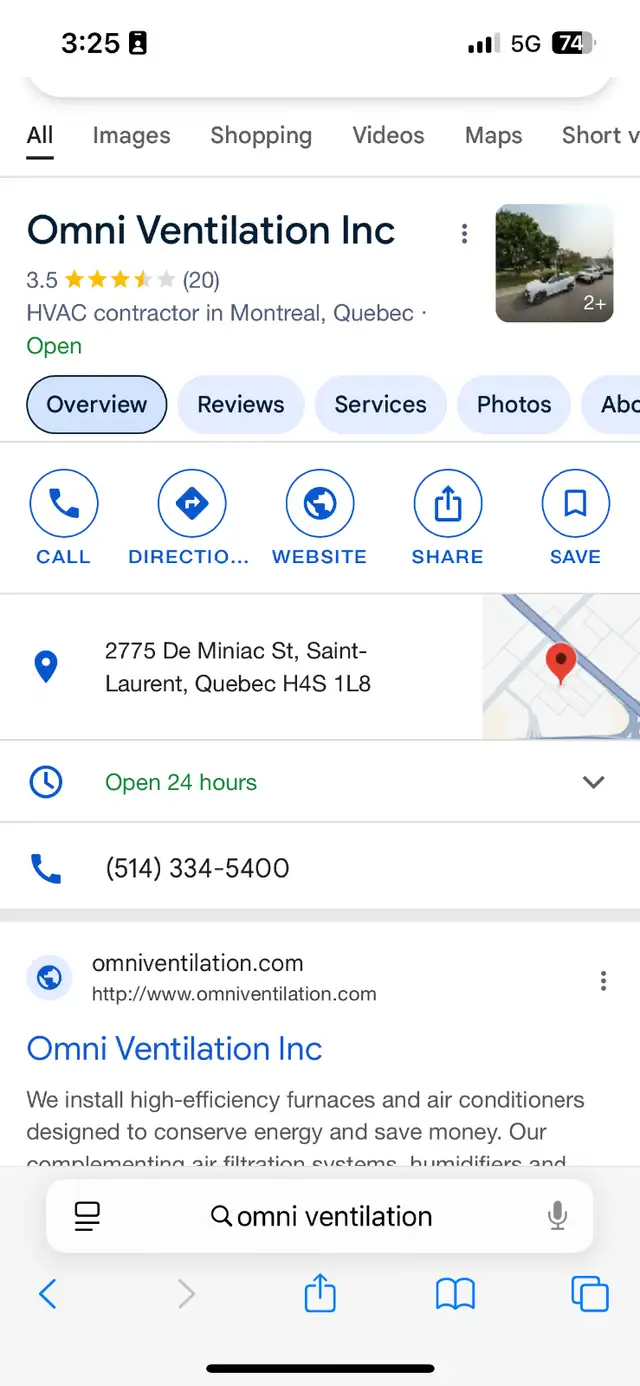The height and width of the screenshot is (1386, 640).
Task: Switch to the Shopping search tab
Action: [x=261, y=135]
